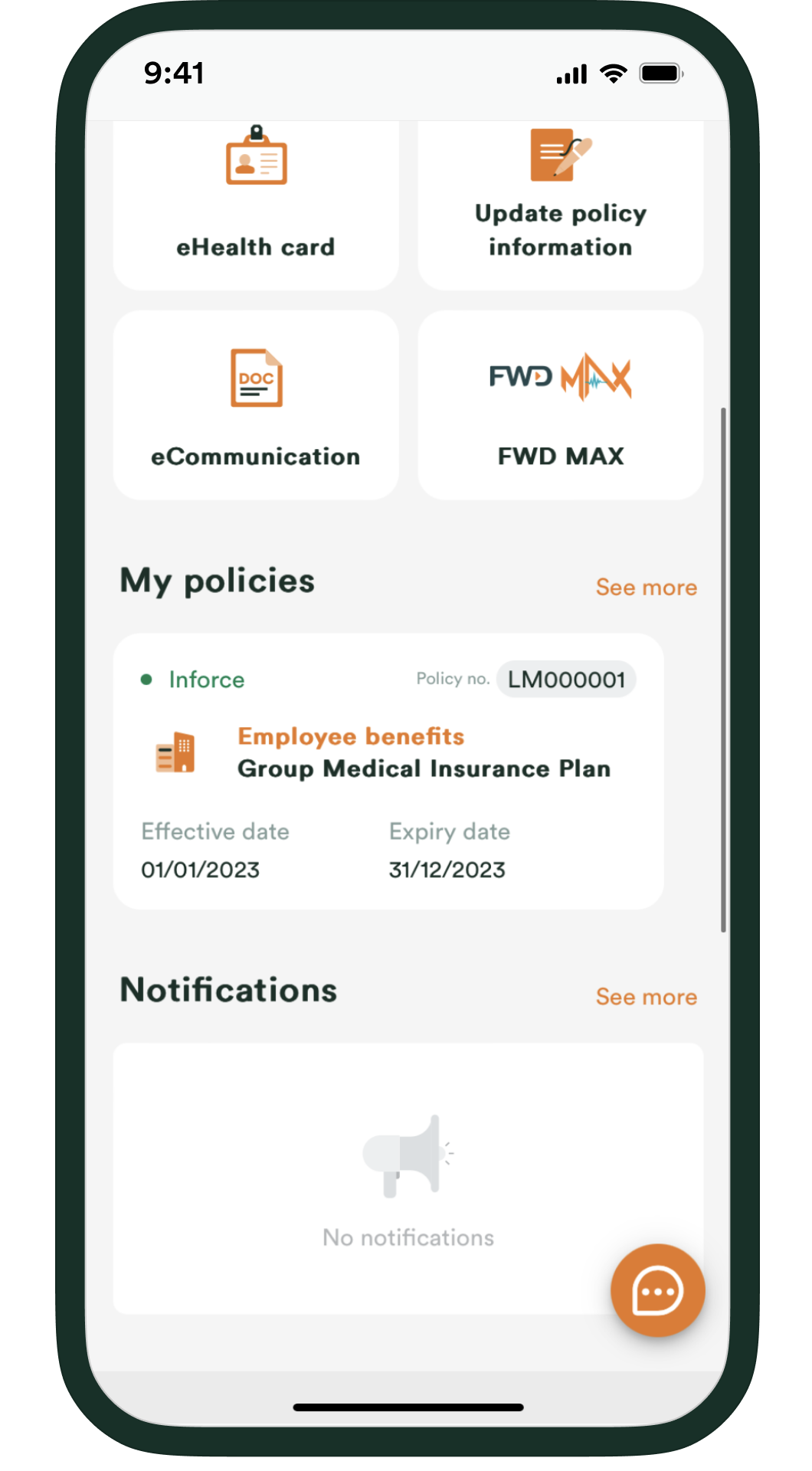Tap the FWD MAX logo
The height and width of the screenshot is (1471, 812).
pos(560,378)
